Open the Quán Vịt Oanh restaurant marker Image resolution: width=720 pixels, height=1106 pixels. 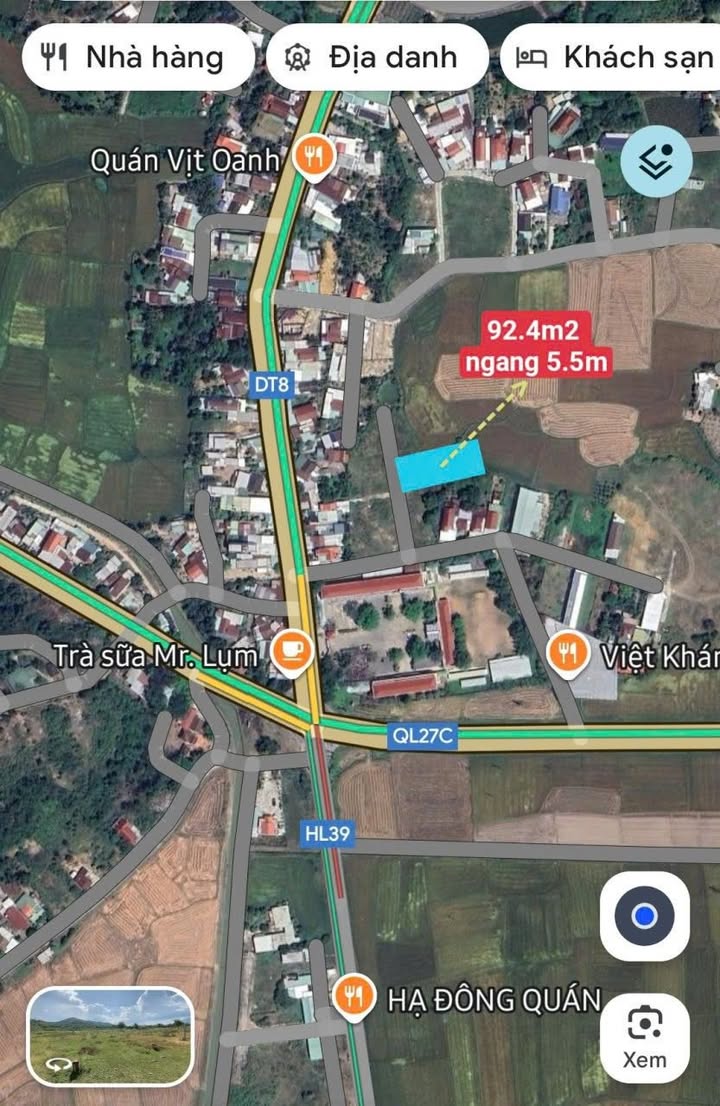click(x=315, y=158)
